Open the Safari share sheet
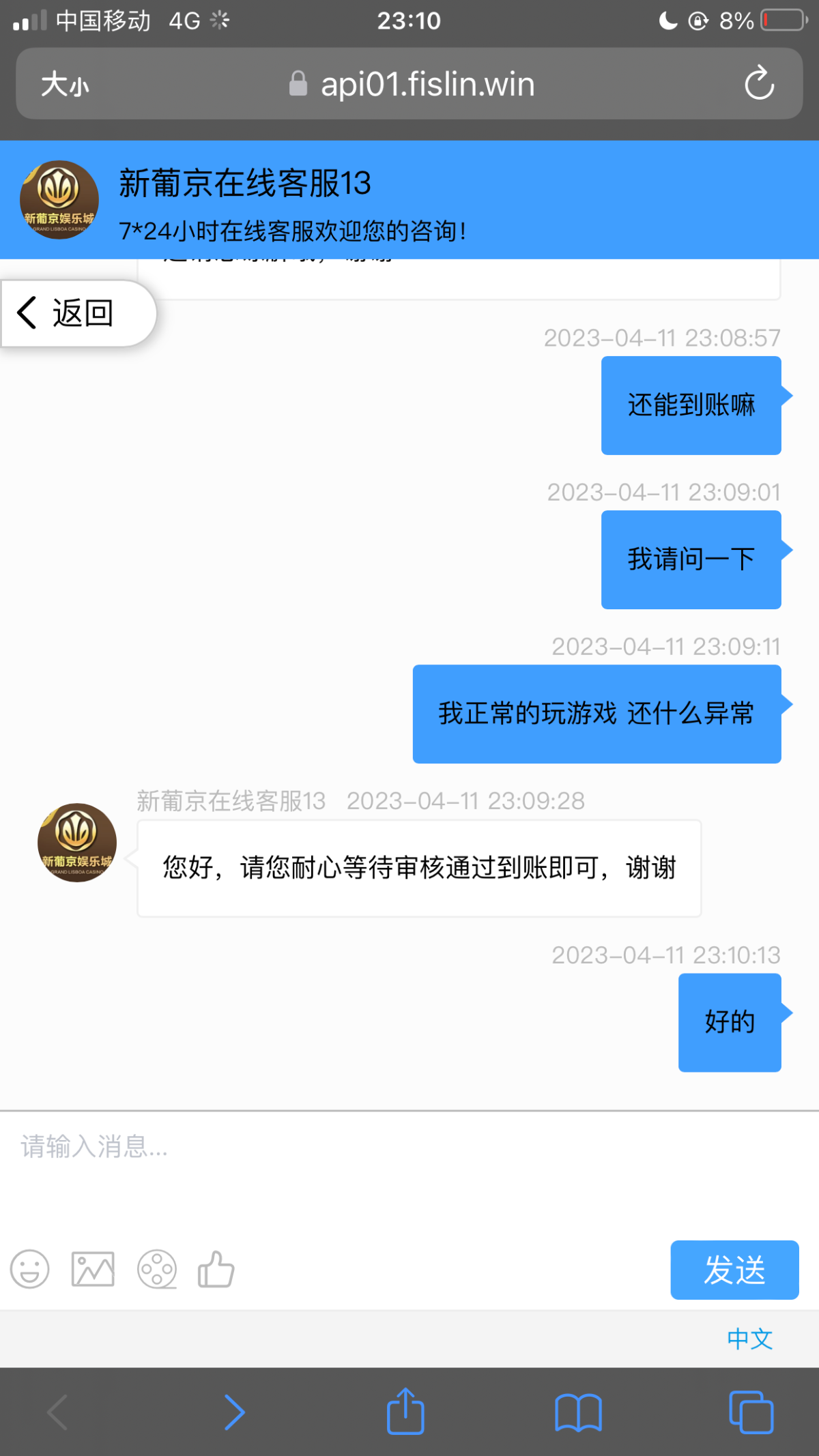819x1456 pixels. click(x=405, y=1412)
